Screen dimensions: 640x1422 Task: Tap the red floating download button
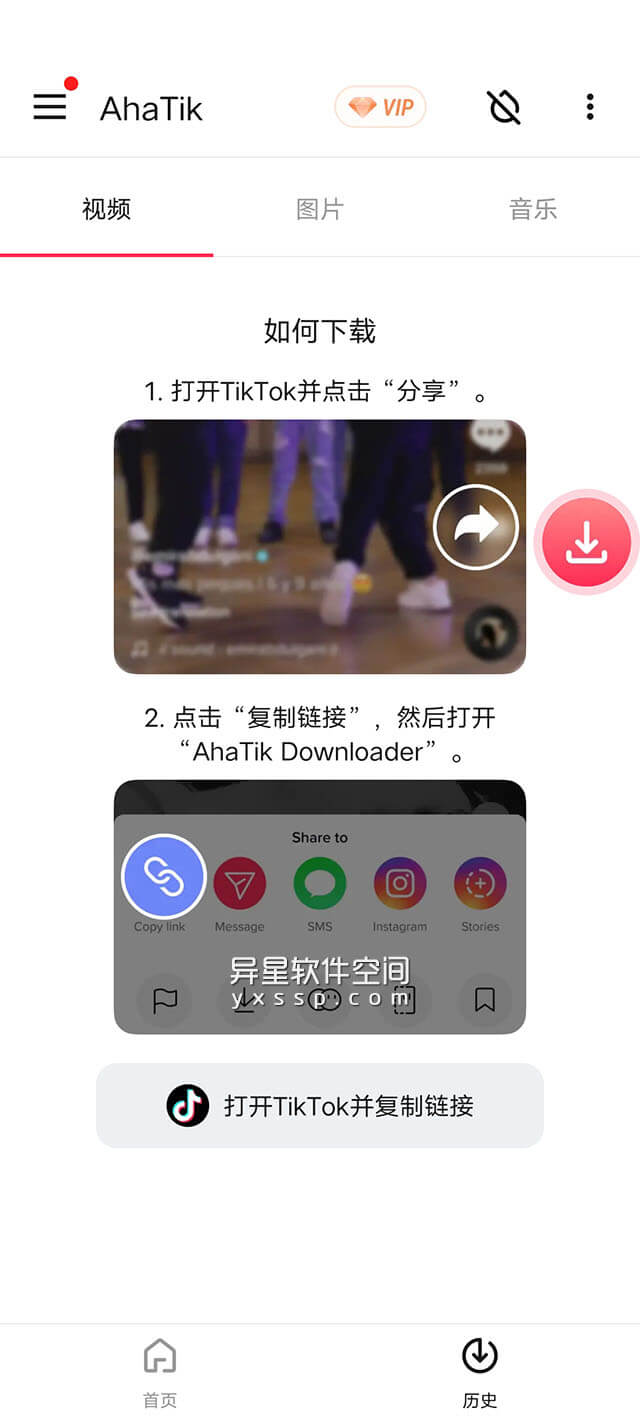[586, 541]
